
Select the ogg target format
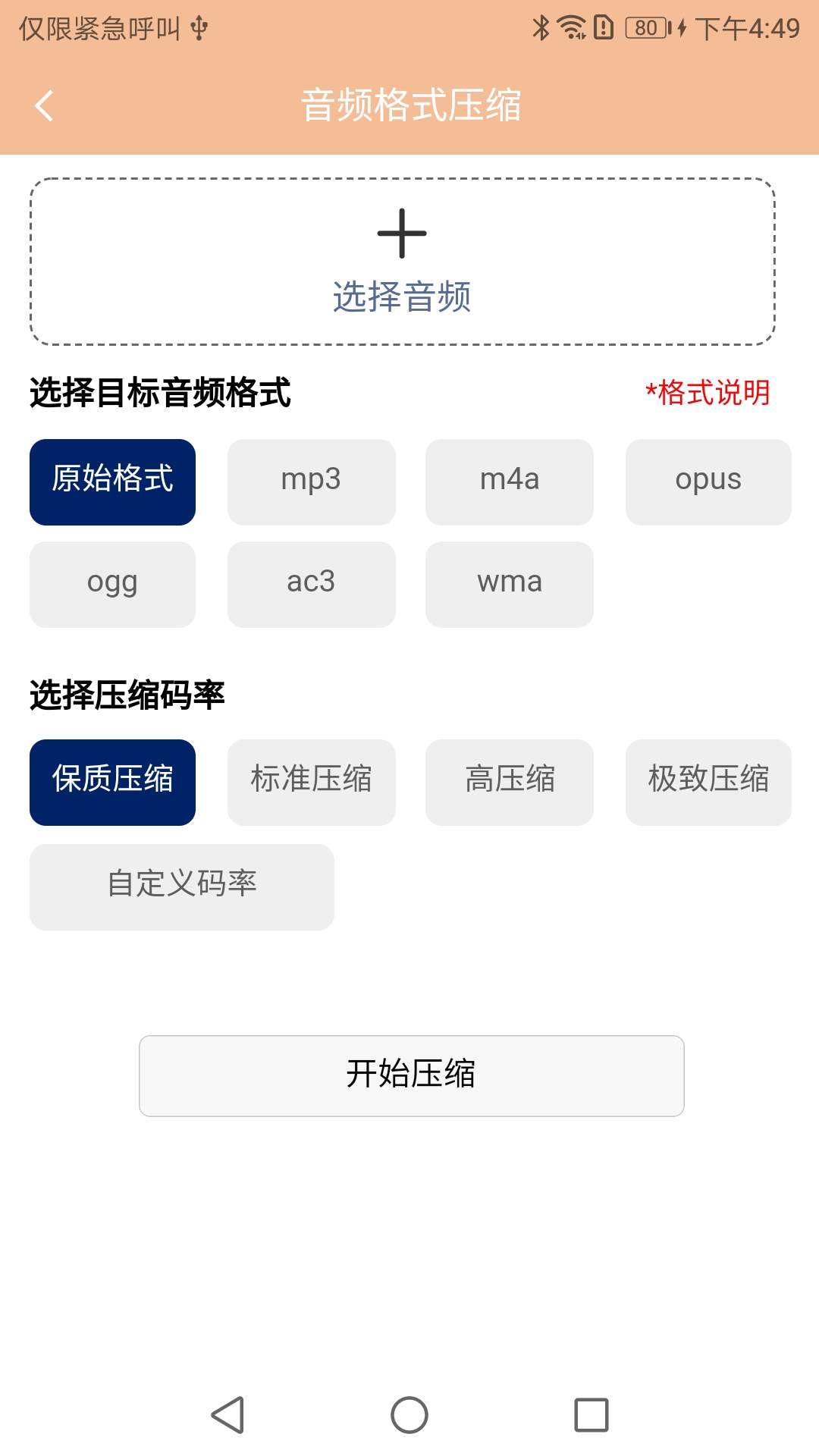[x=111, y=584]
